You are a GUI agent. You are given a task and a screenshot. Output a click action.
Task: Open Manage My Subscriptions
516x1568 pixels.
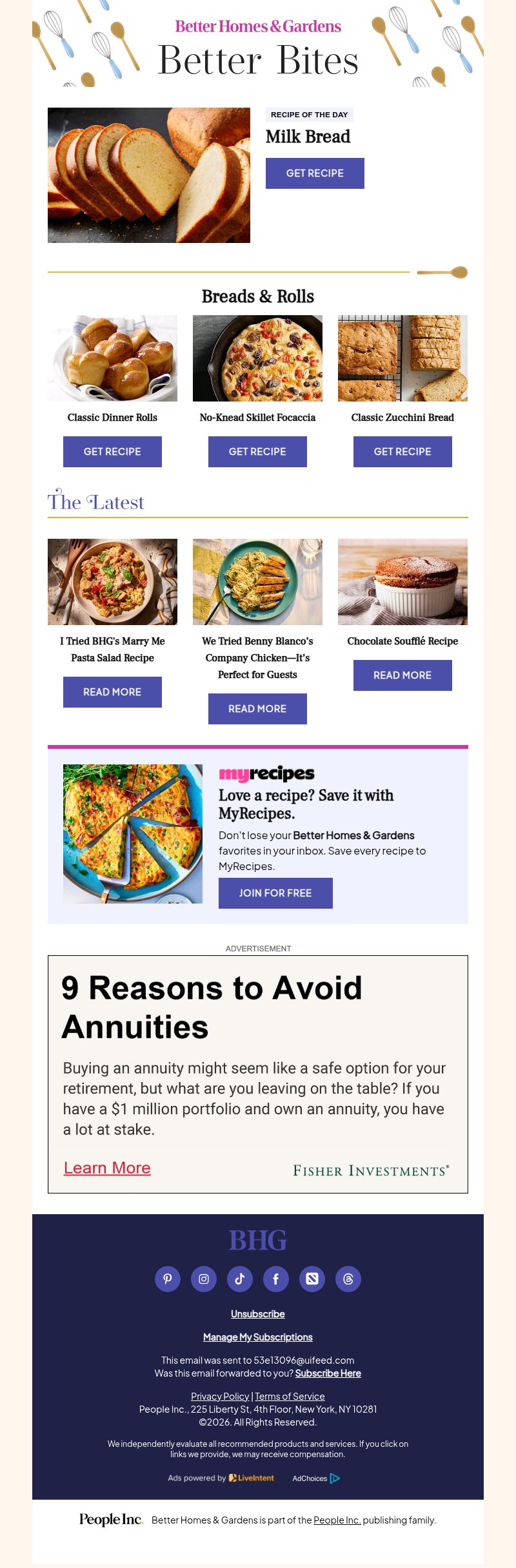click(x=258, y=1337)
